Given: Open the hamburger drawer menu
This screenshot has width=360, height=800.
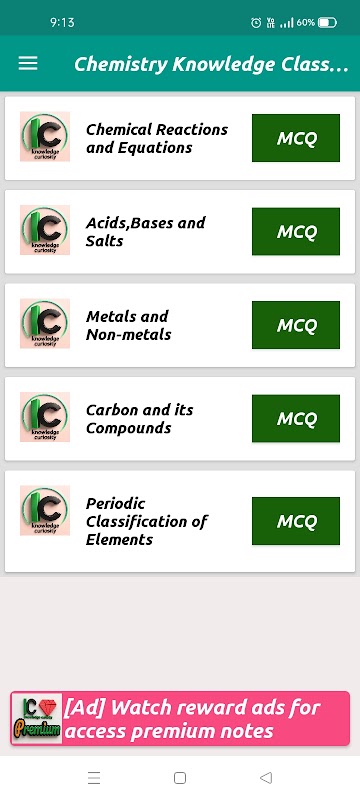Looking at the screenshot, I should click(28, 63).
